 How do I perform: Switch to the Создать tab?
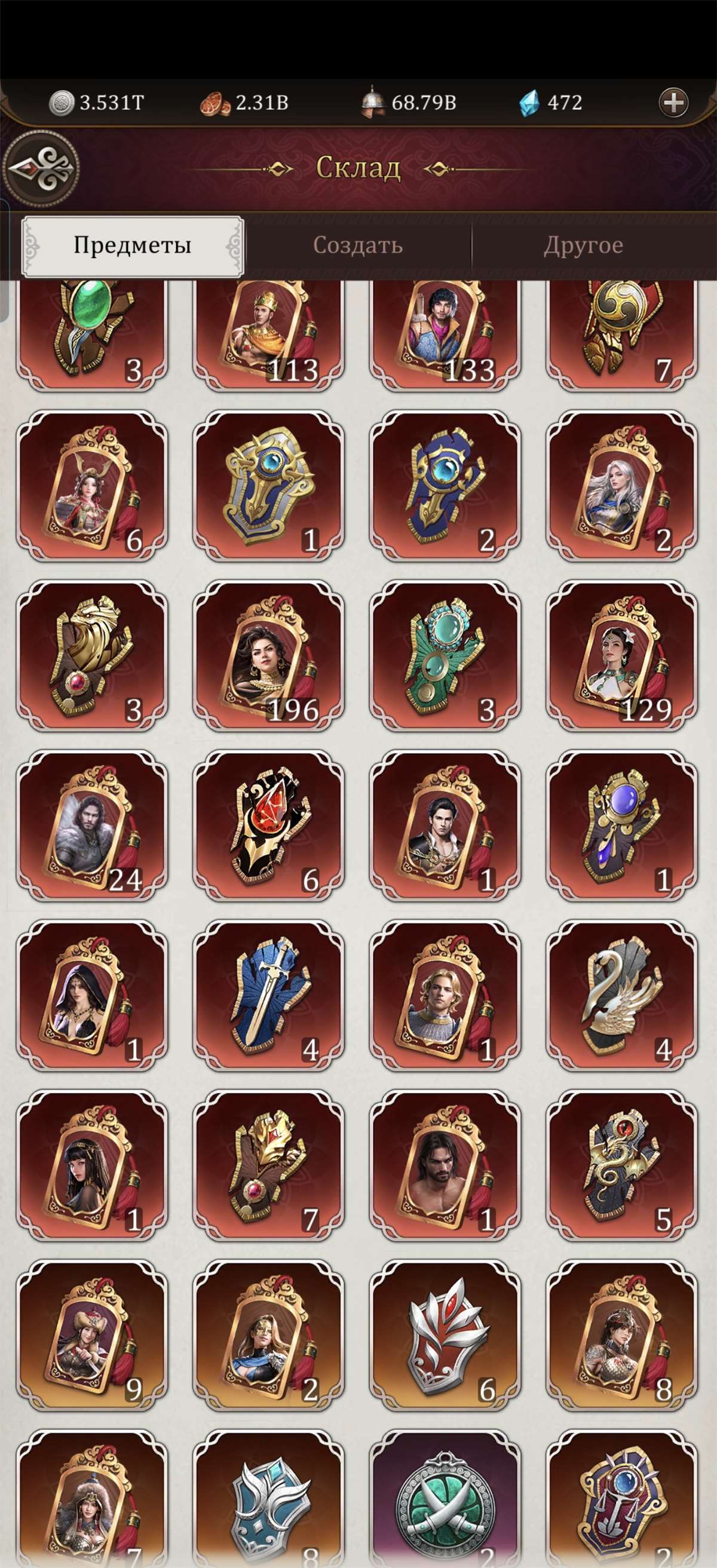click(357, 246)
